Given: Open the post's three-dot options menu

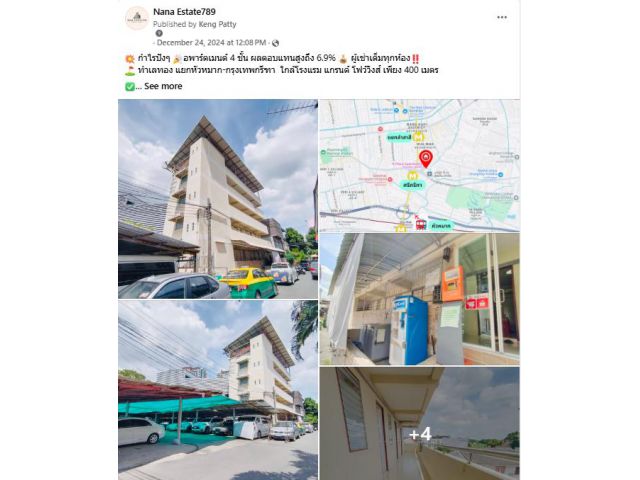Looking at the screenshot, I should click(x=502, y=17).
